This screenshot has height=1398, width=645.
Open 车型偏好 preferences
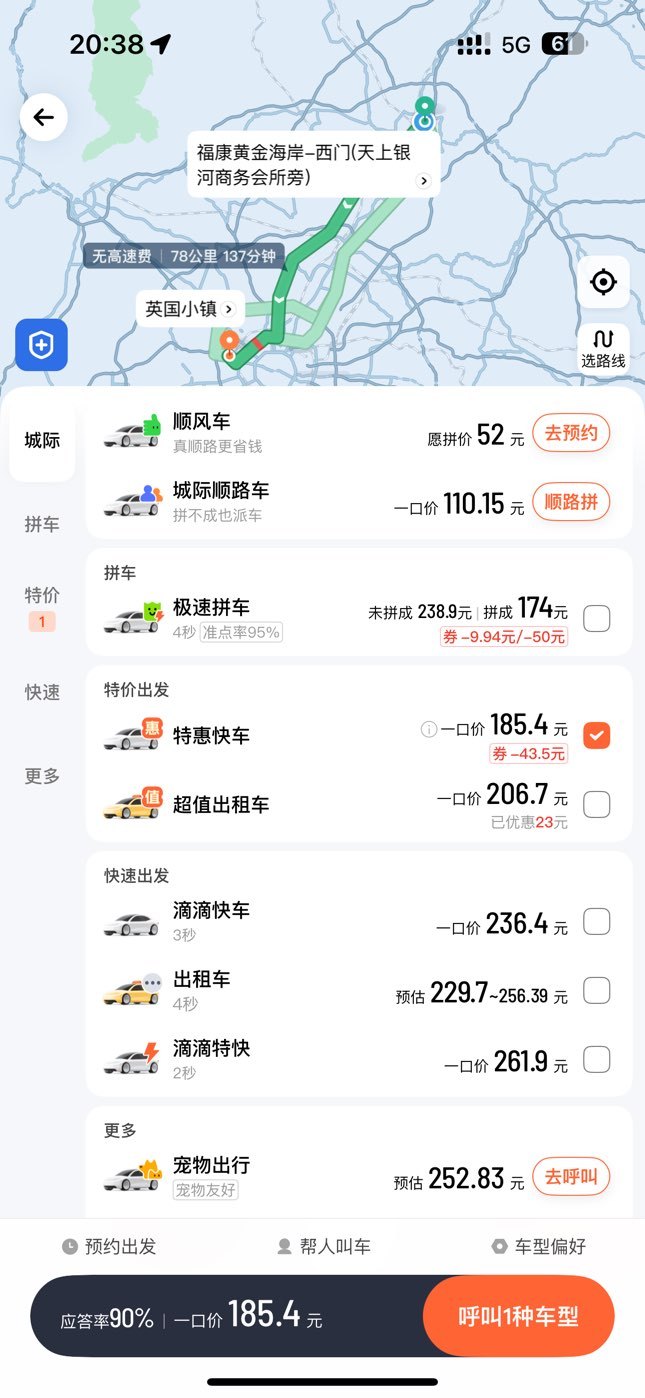[539, 1247]
